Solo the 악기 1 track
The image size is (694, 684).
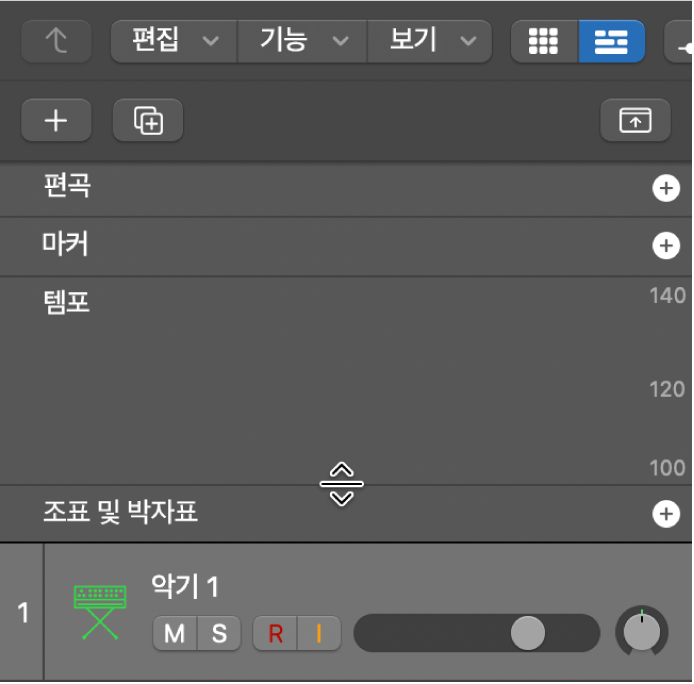pos(219,633)
